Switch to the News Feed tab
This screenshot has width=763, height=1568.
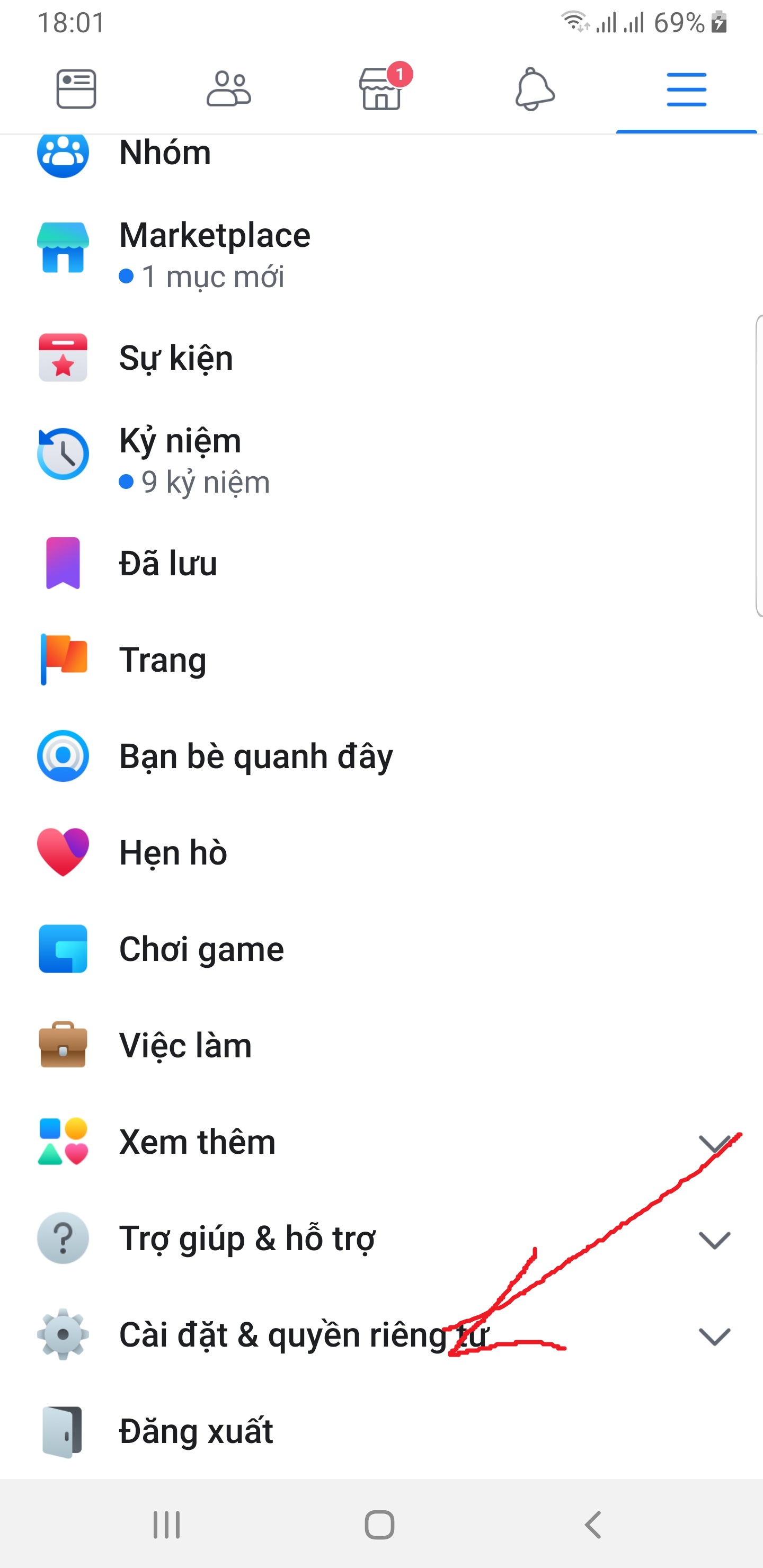coord(76,89)
